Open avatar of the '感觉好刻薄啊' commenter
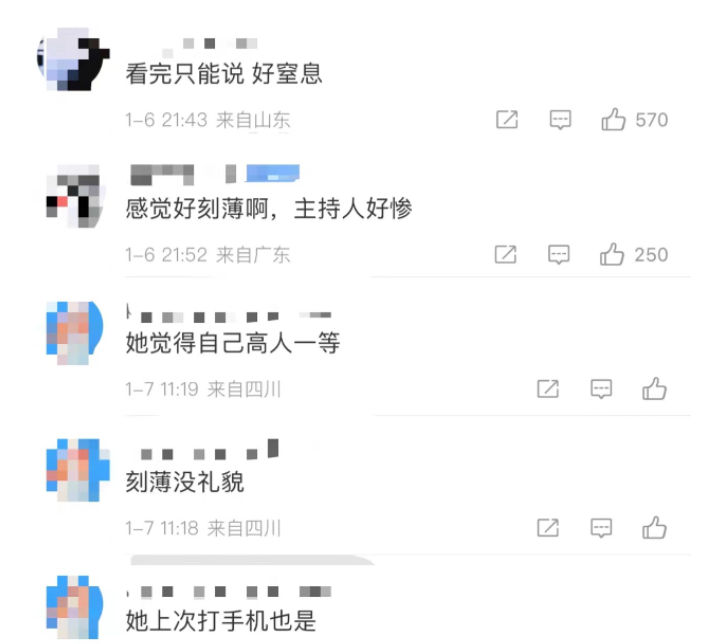Screen dimensions: 720x644 [x=74, y=195]
